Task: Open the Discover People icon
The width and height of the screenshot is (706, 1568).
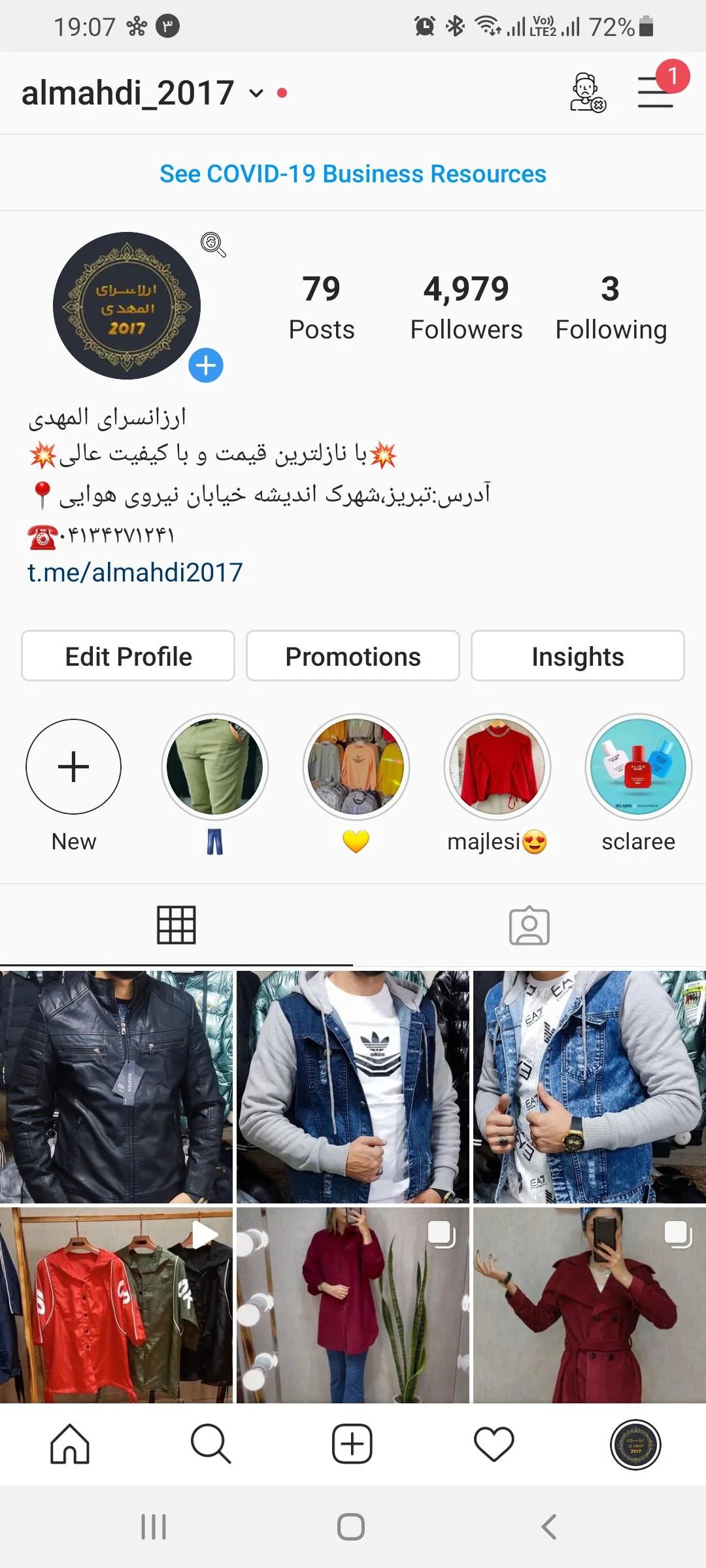Action: [586, 91]
